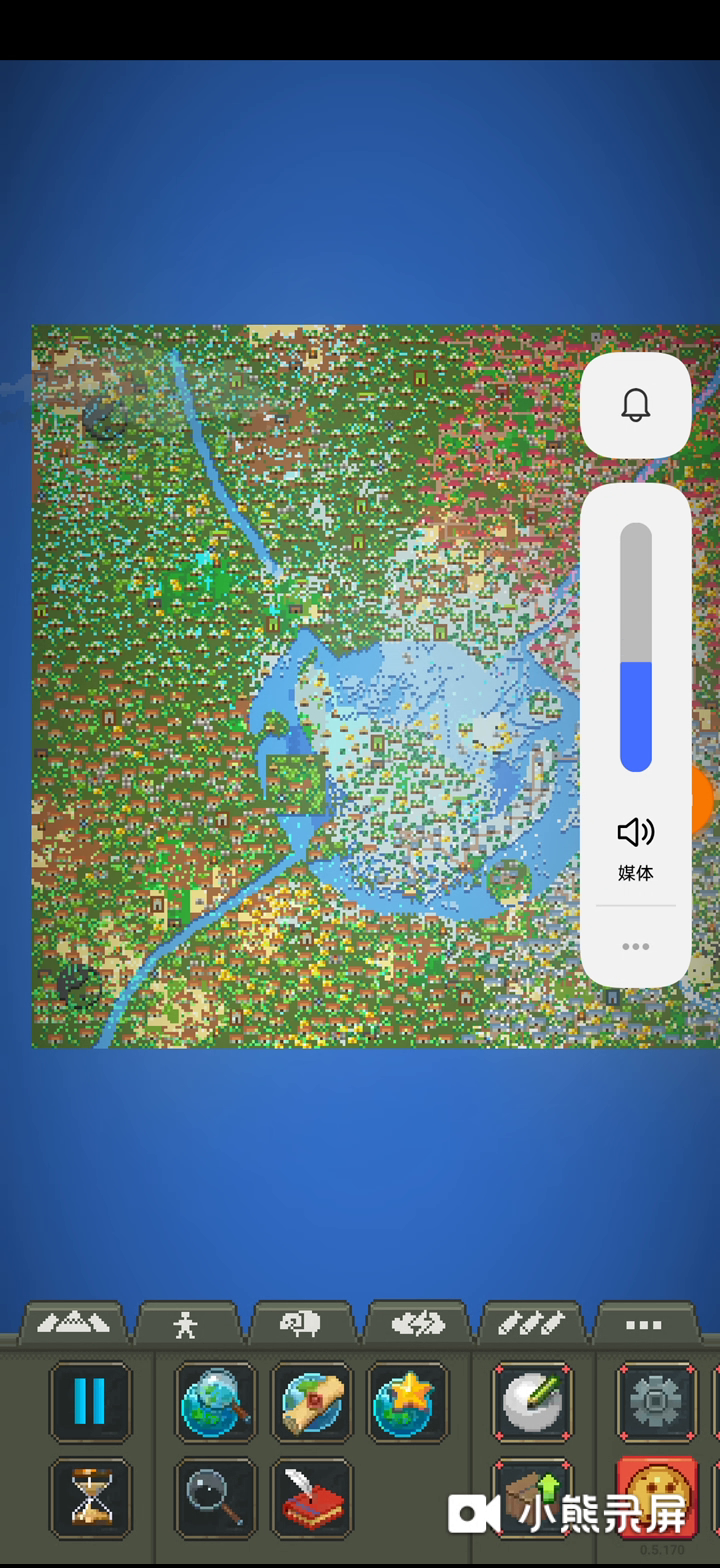The height and width of the screenshot is (1568, 720).
Task: Switch to the disasters and powers tab
Action: 417,1323
